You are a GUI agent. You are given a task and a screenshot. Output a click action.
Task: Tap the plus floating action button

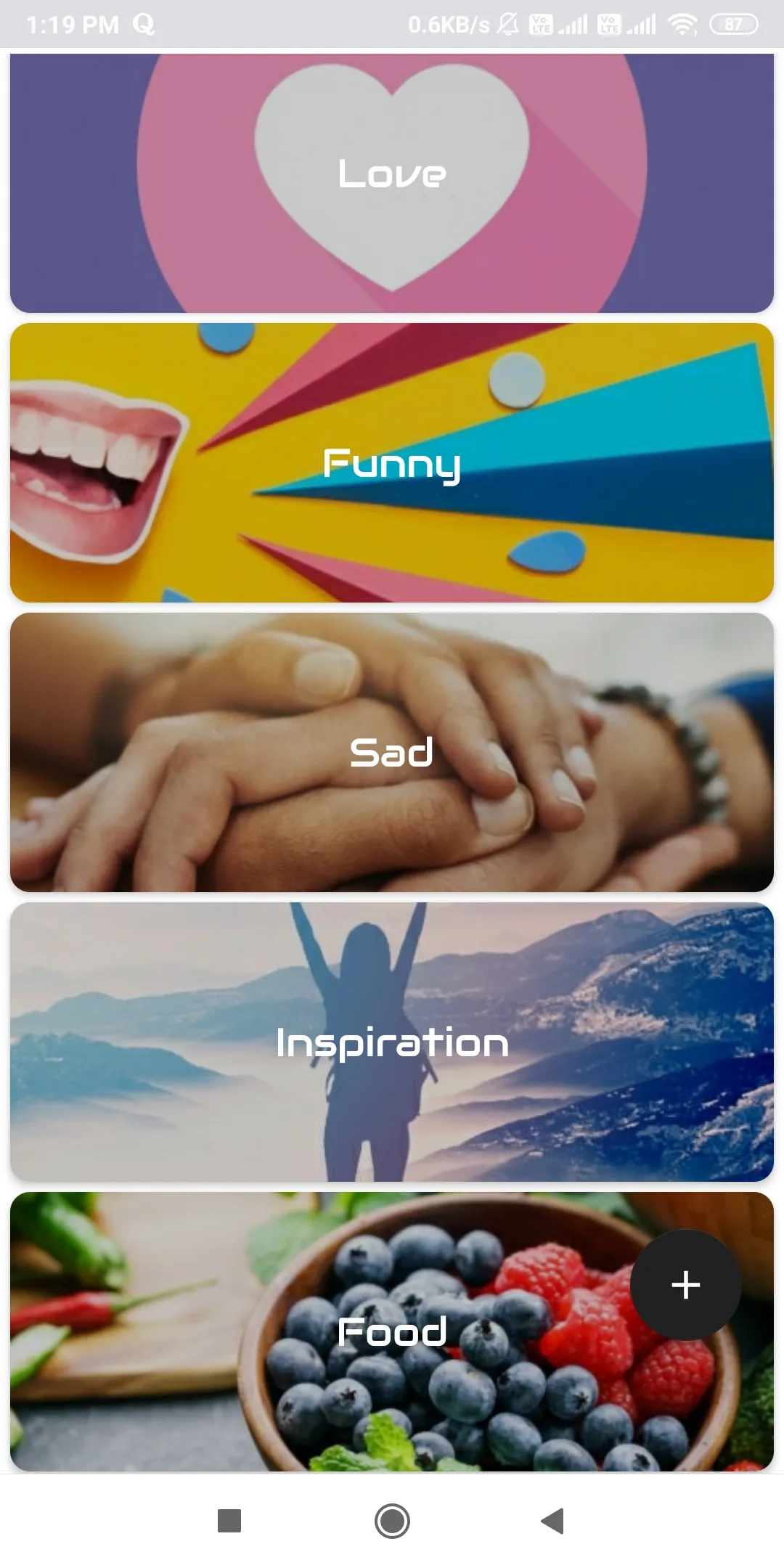(685, 1285)
